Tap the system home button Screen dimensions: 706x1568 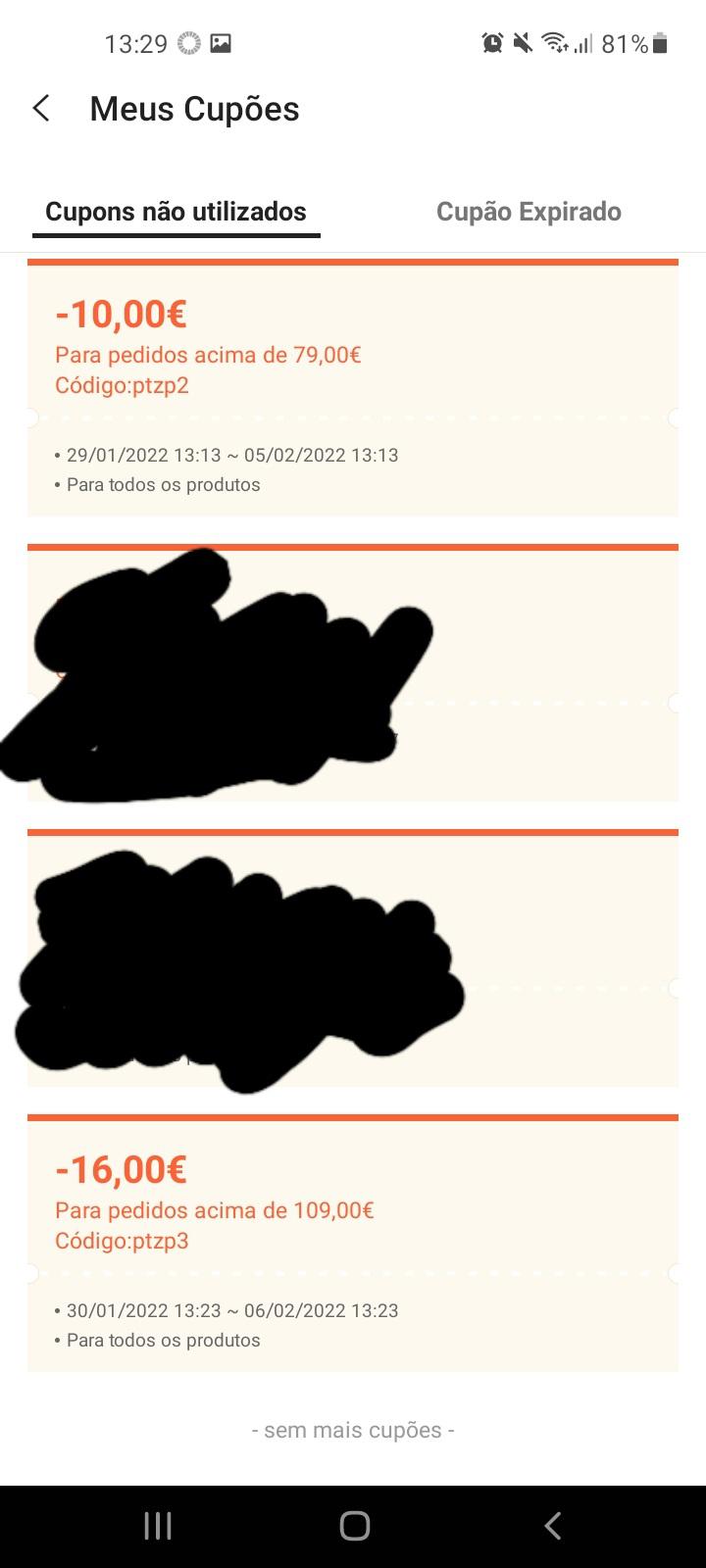click(x=354, y=1526)
